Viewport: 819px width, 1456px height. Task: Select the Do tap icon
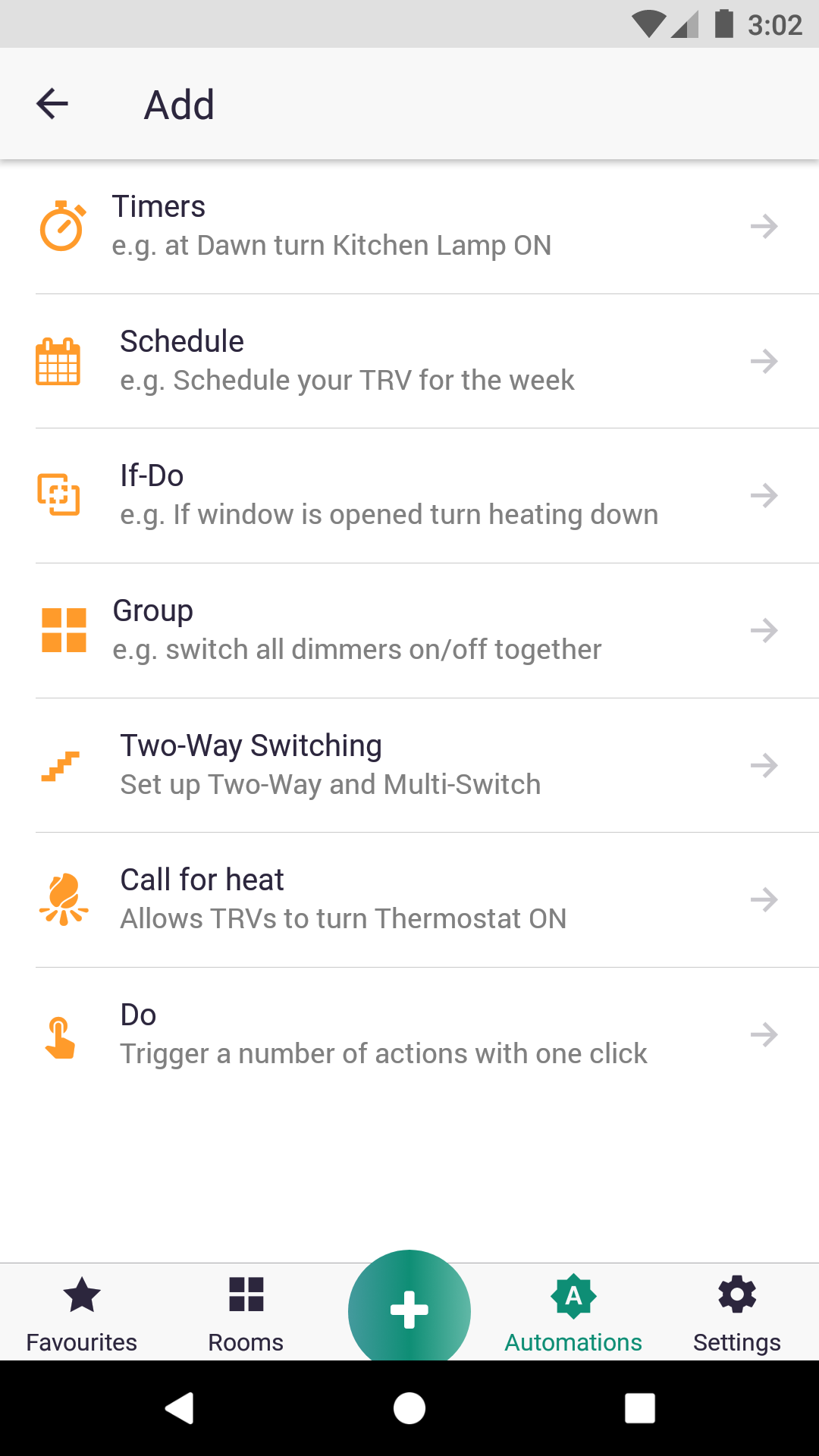[x=61, y=1034]
